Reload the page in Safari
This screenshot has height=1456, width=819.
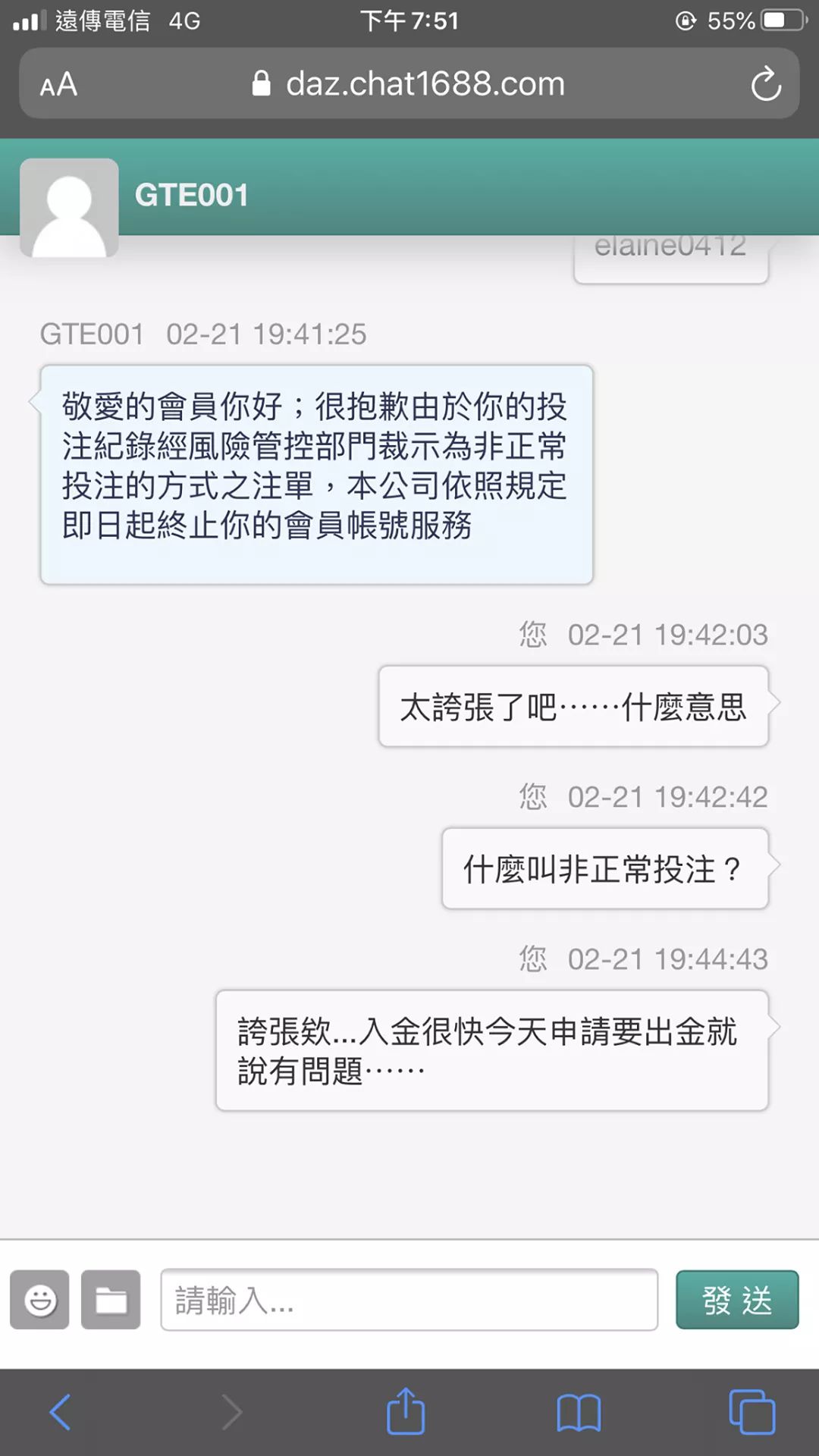766,84
